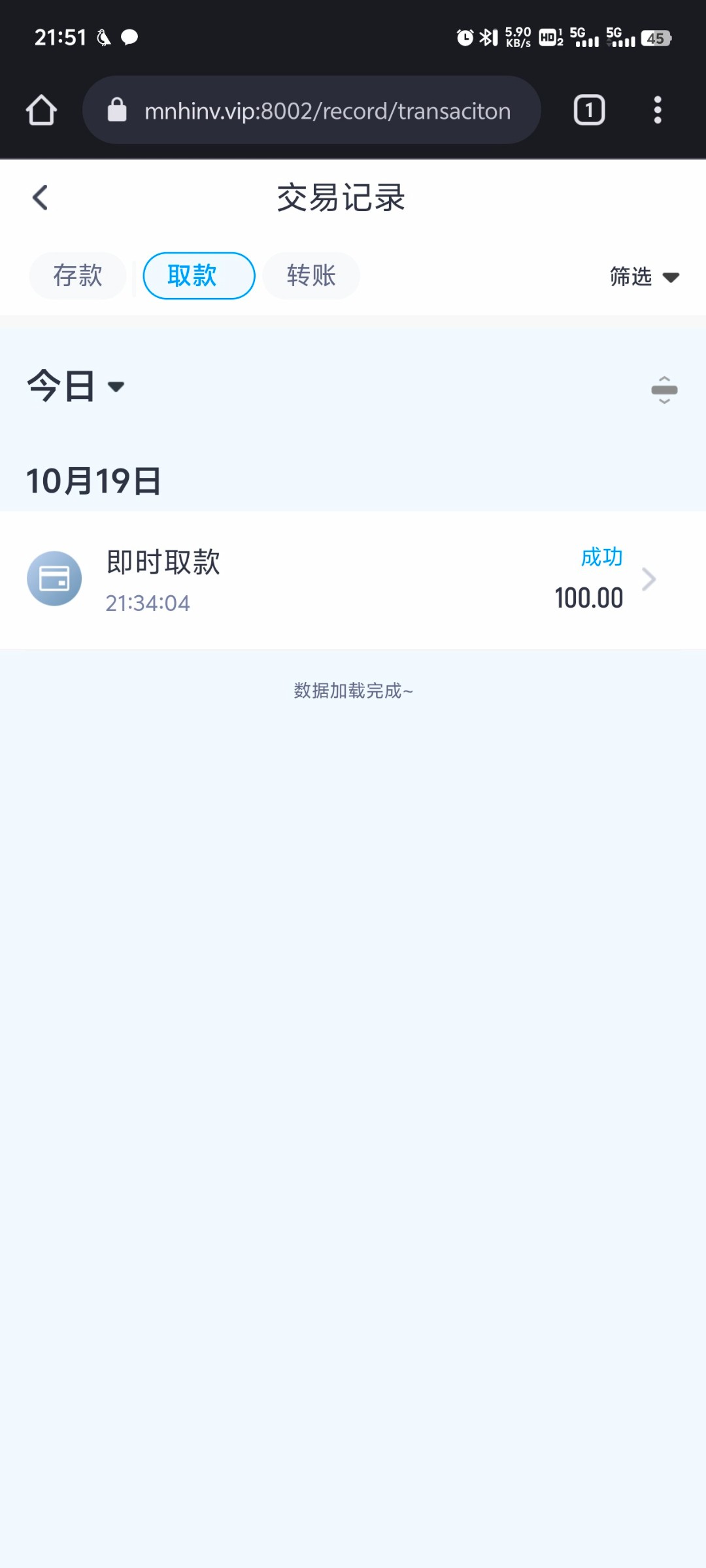Screen dimensions: 706x1568
Task: Switch to the 转账 tab
Action: 311,276
